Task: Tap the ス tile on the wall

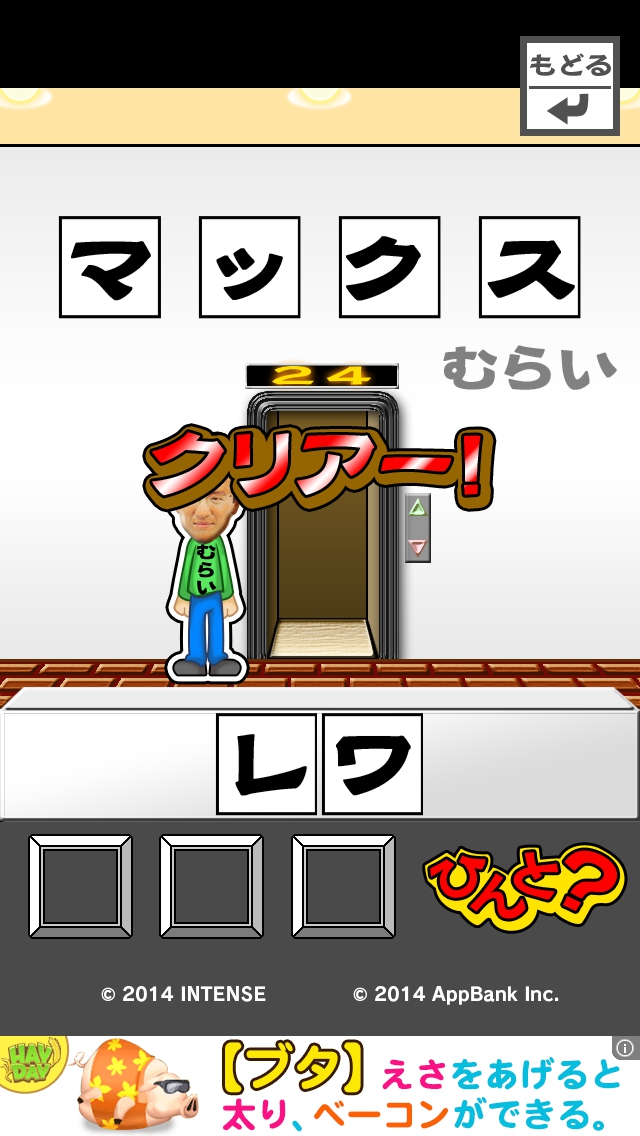Action: [x=530, y=267]
